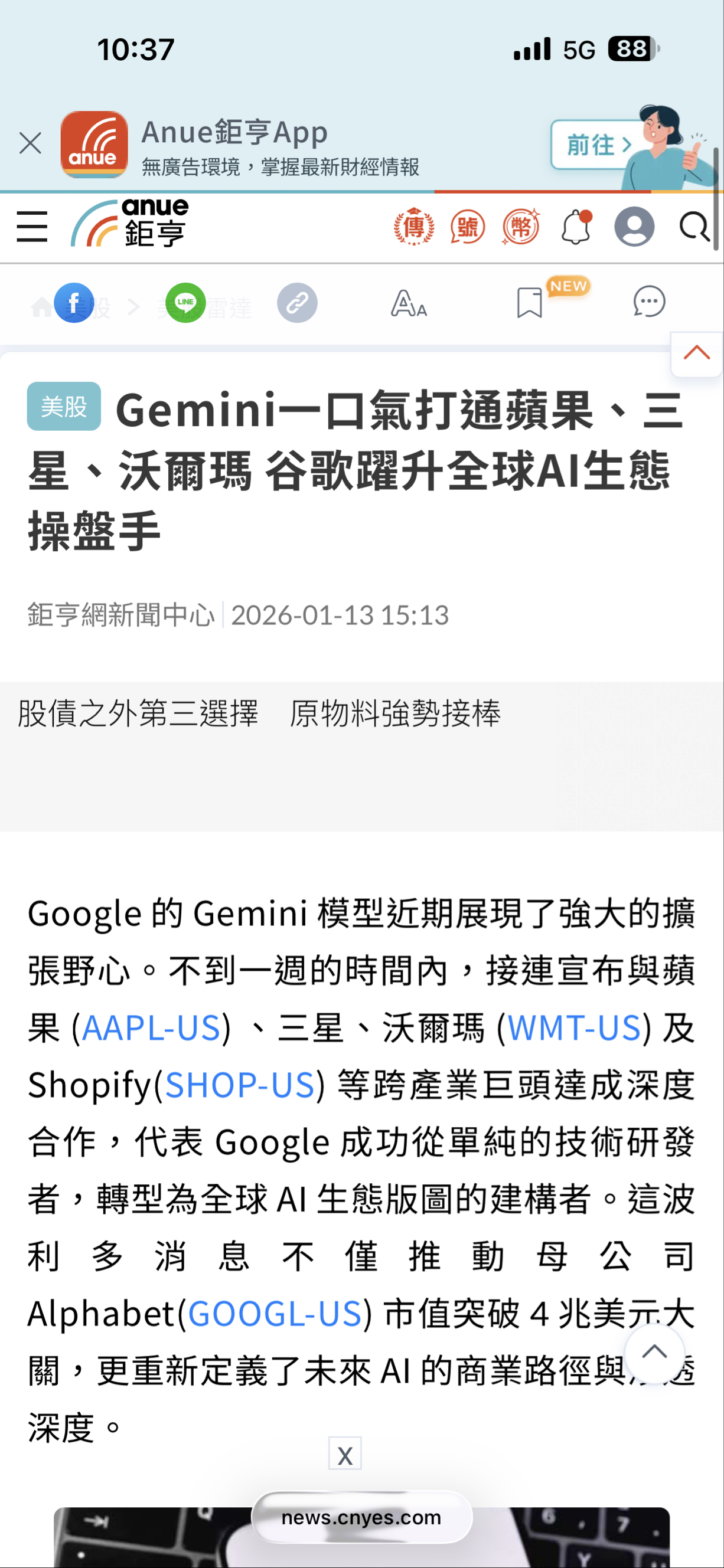Open site search magnifier
Image resolution: width=724 pixels, height=1568 pixels.
tap(693, 227)
